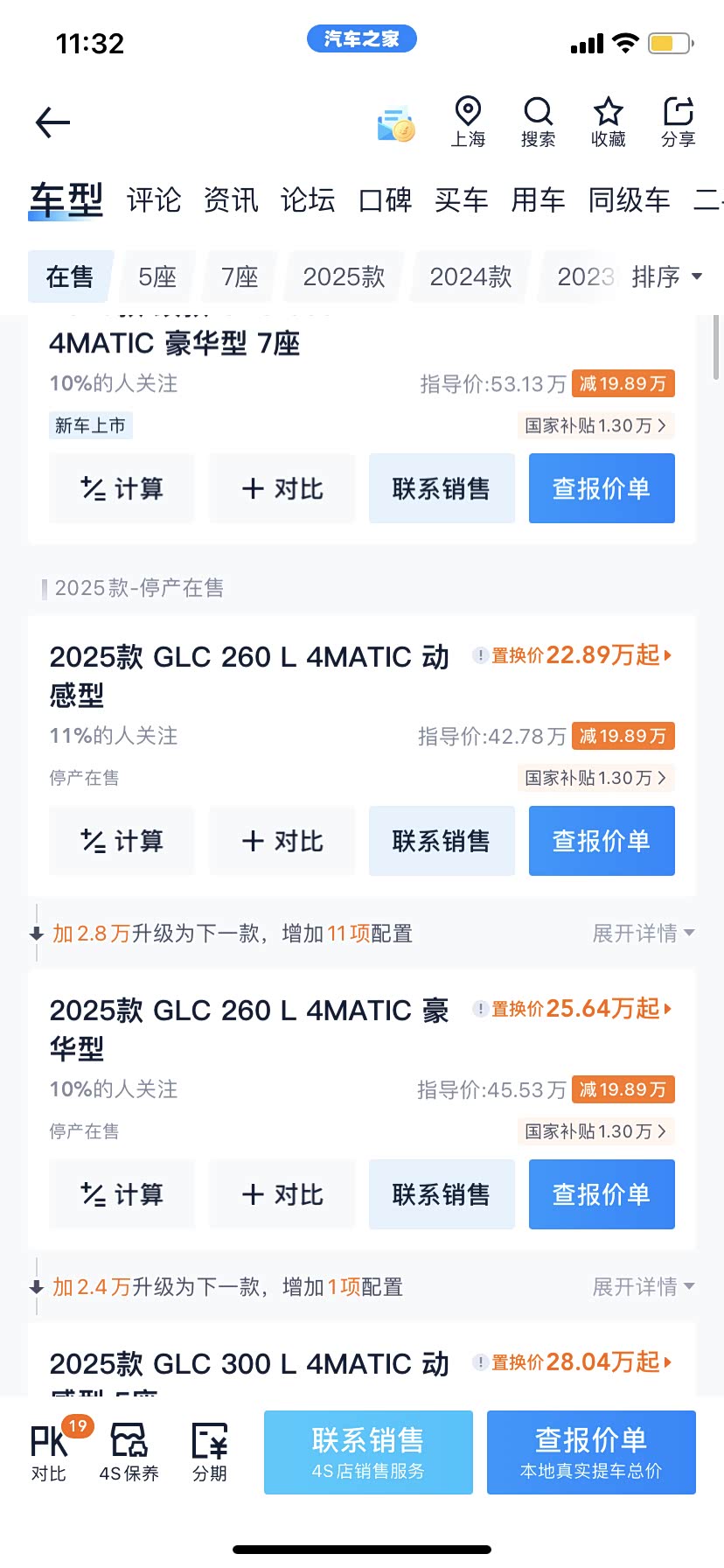Add this car to favorites
724x1568 pixels.
click(608, 122)
